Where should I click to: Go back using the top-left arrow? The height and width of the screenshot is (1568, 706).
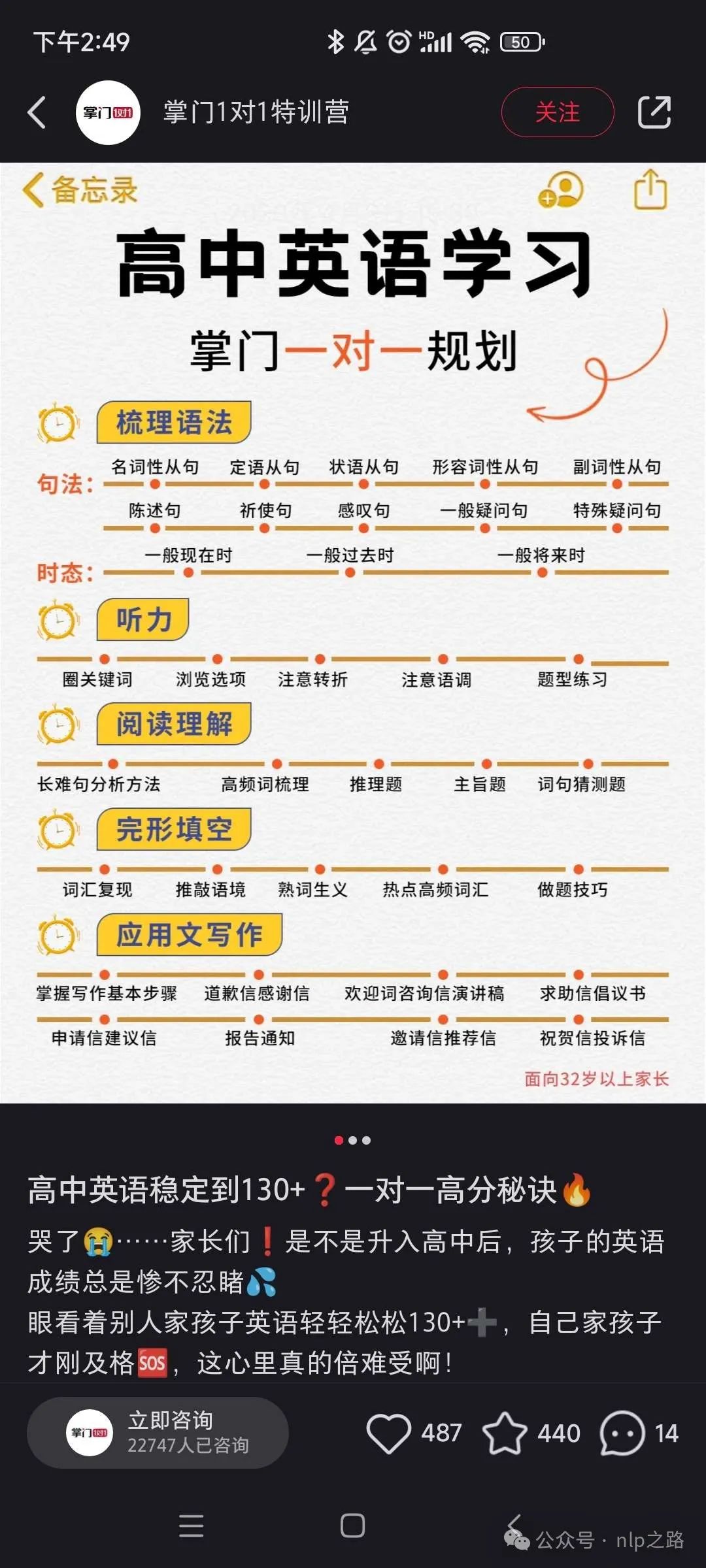(37, 112)
